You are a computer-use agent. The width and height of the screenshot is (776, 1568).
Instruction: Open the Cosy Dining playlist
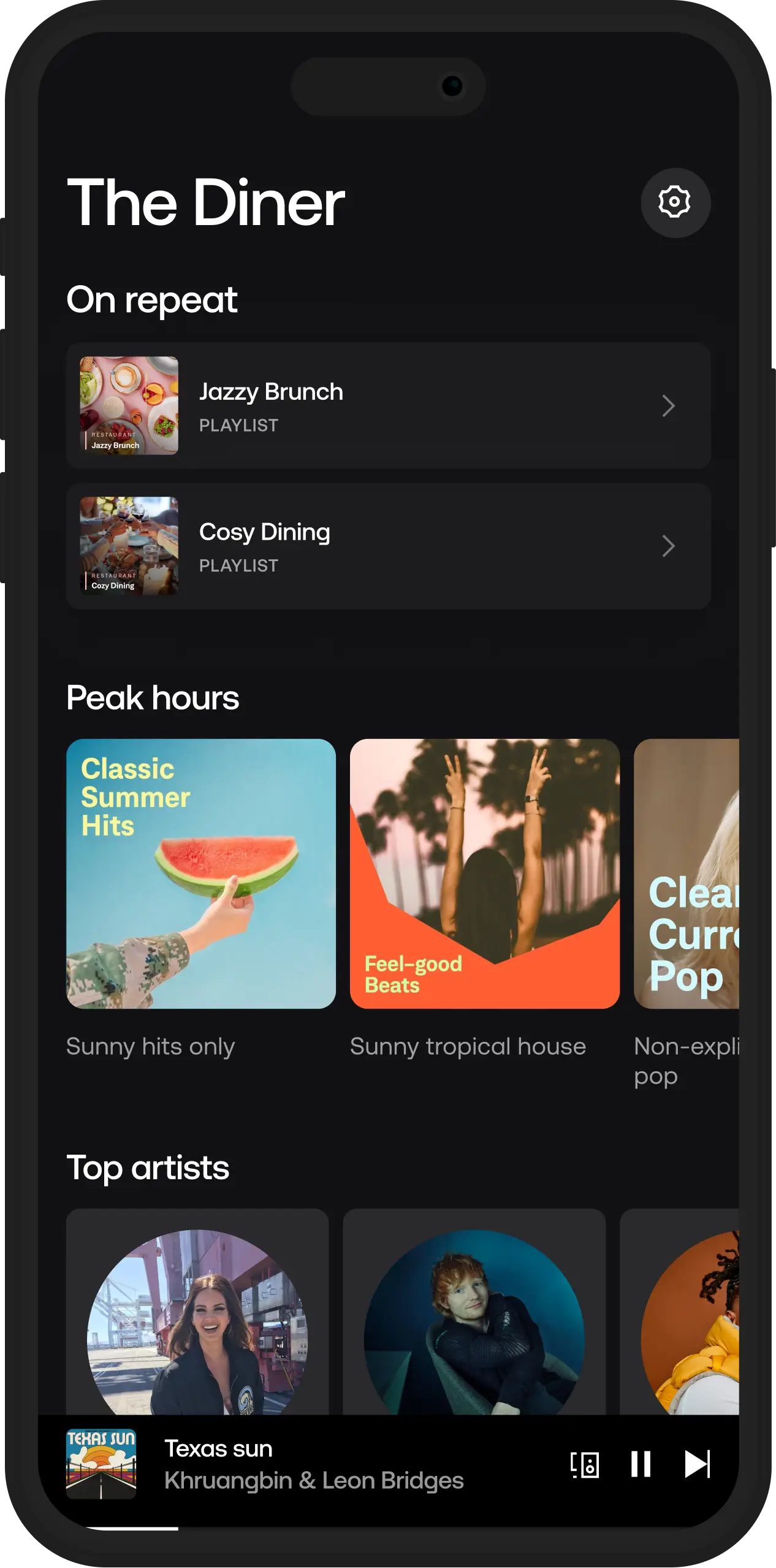(x=388, y=546)
